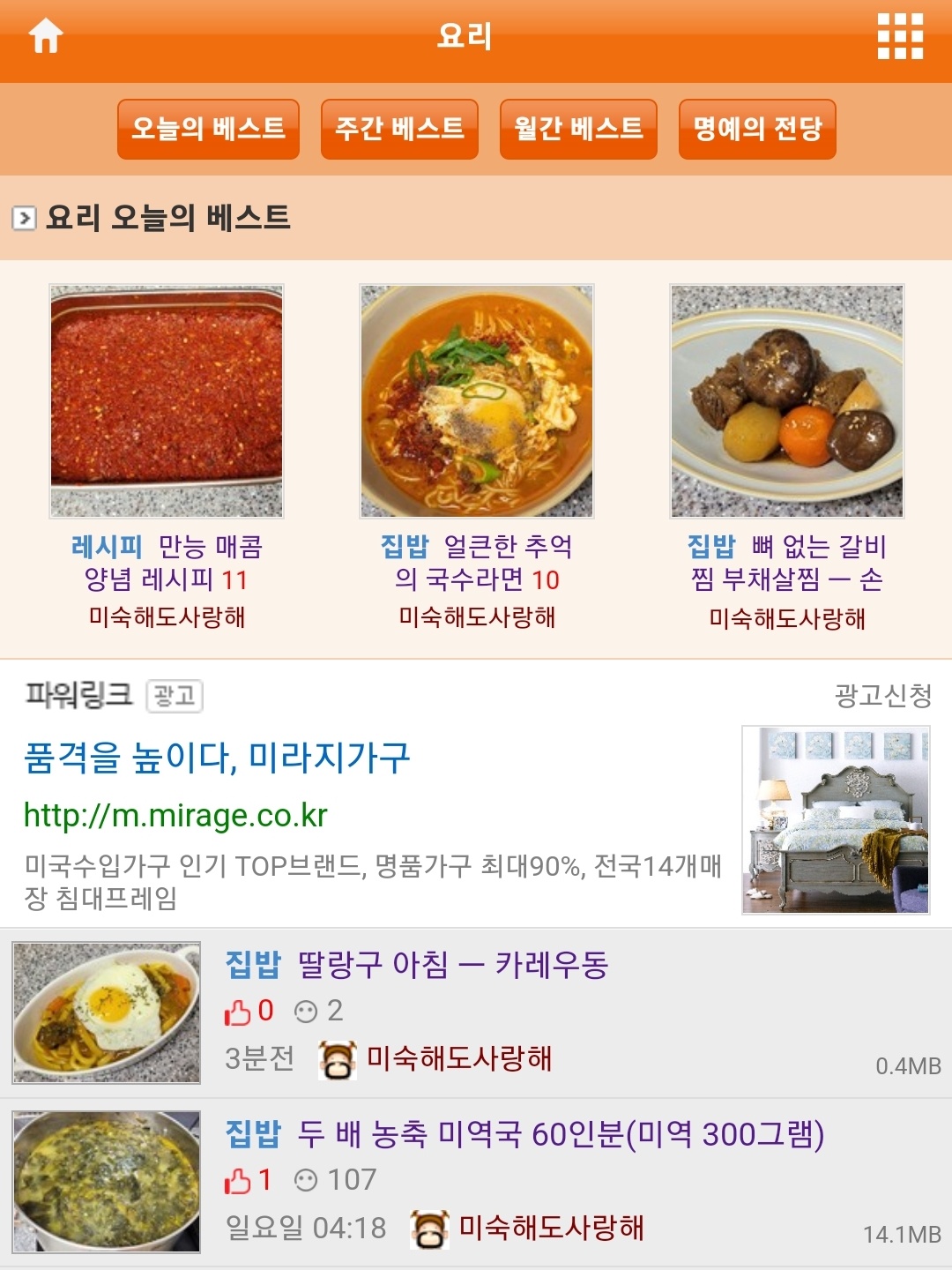Go to the home page icon

46,37
